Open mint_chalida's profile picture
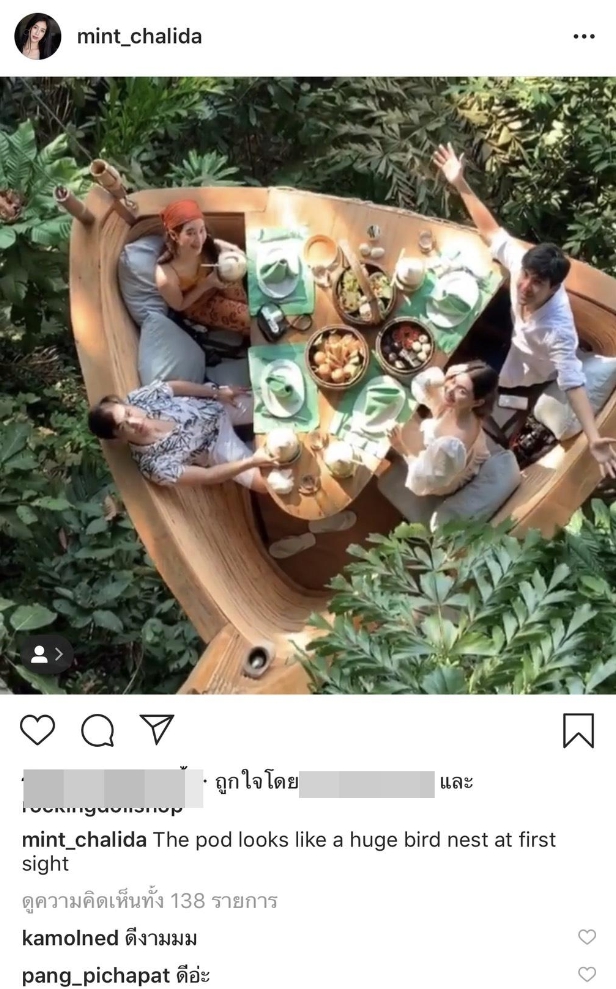The image size is (616, 989). tap(38, 37)
